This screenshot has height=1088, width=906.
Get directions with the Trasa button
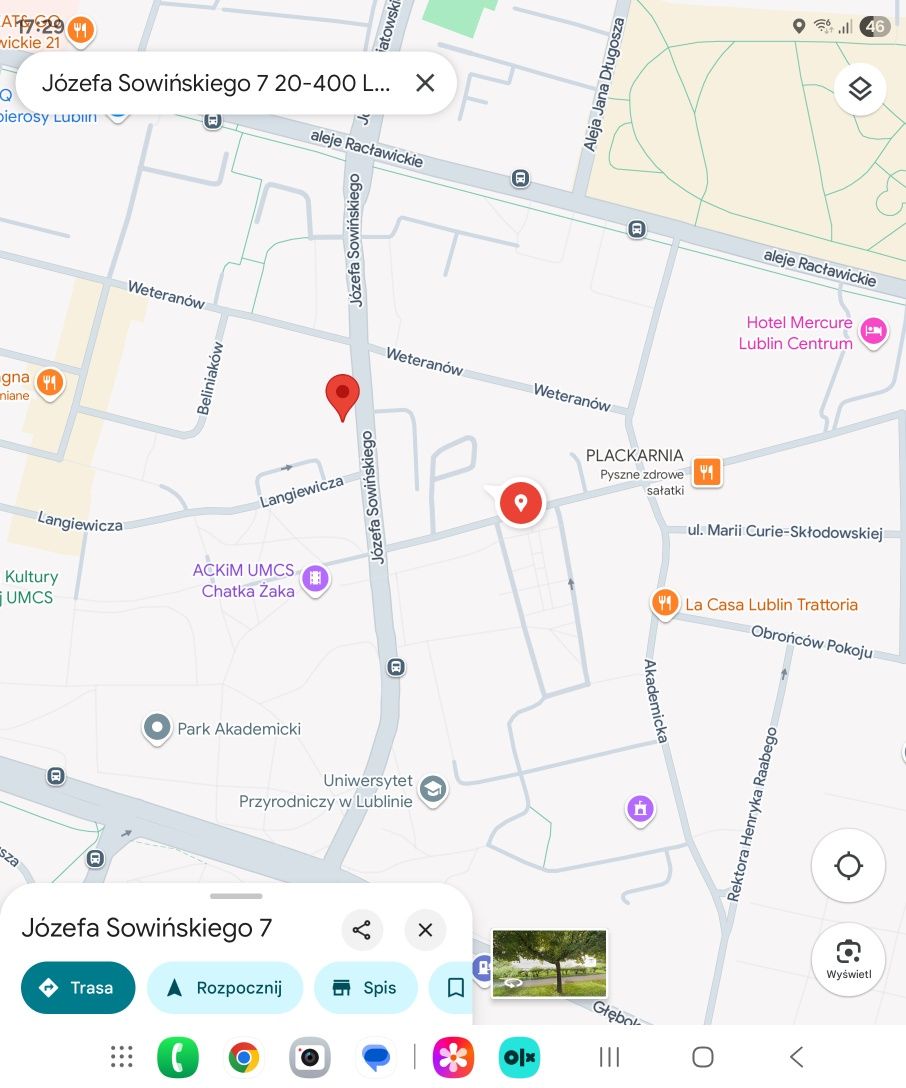[78, 988]
